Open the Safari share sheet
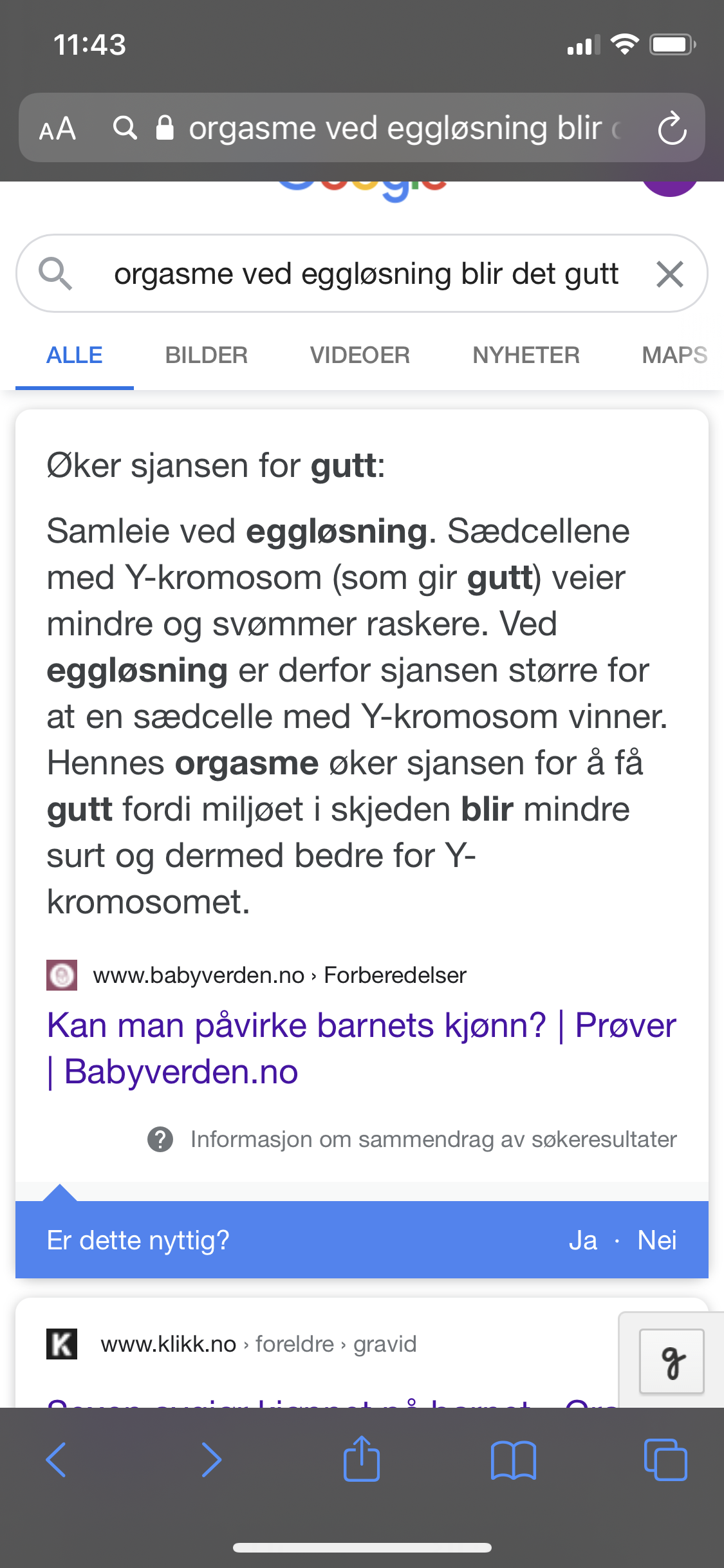This screenshot has height=1568, width=724. (361, 1458)
